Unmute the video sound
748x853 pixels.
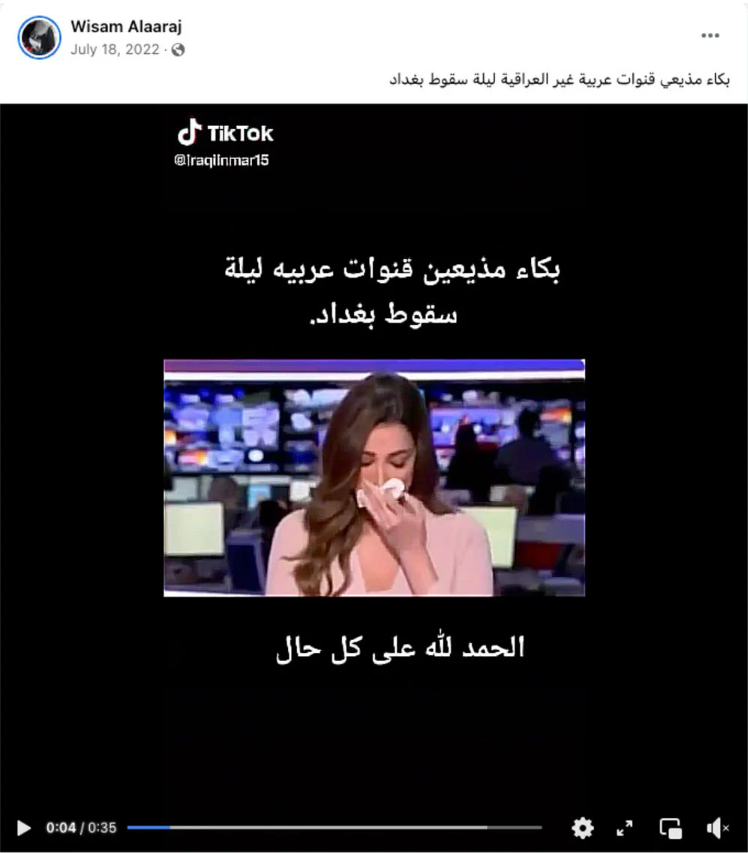716,828
